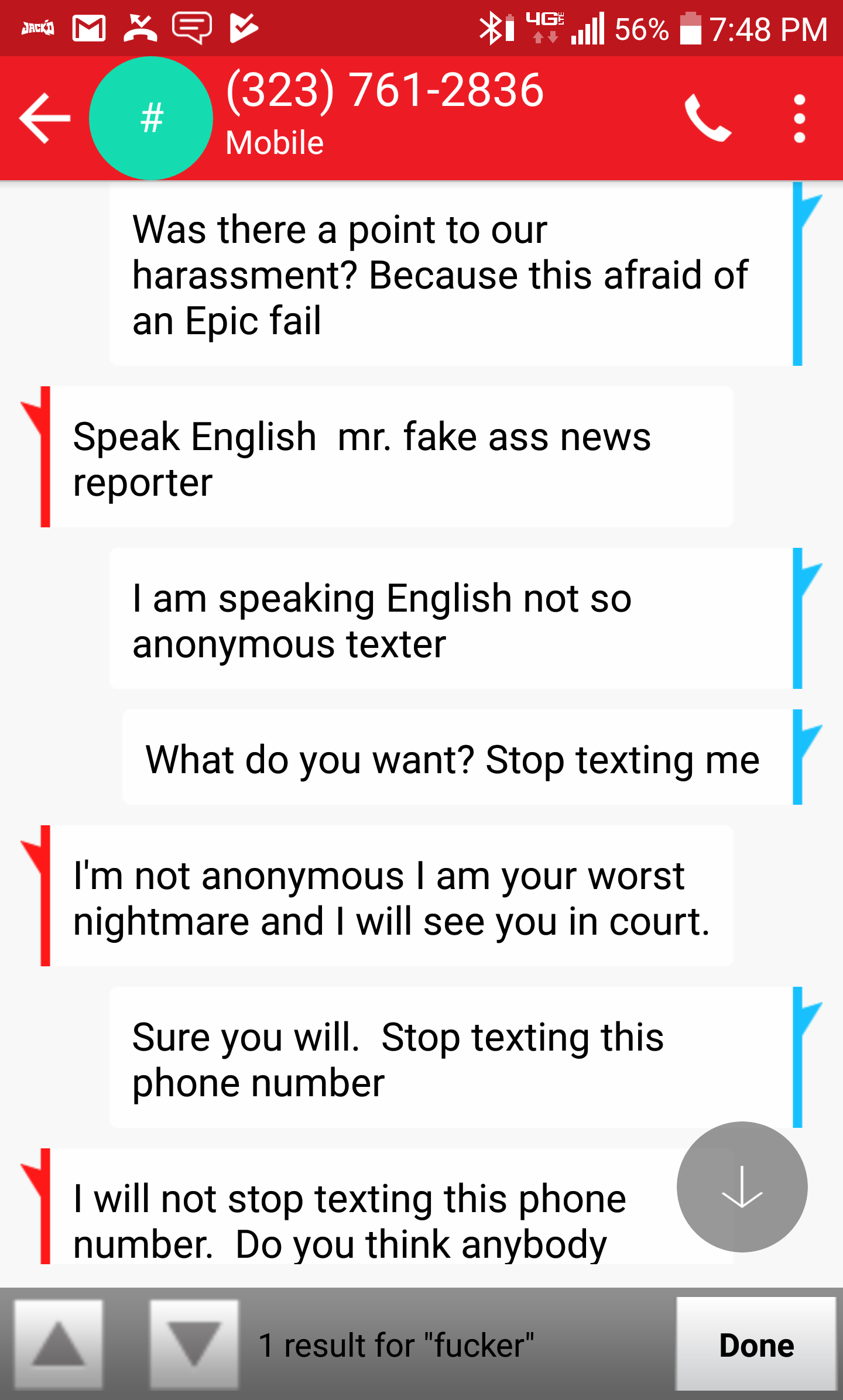This screenshot has width=843, height=1400.
Task: Open the three-dot overflow menu
Action: coord(800,119)
